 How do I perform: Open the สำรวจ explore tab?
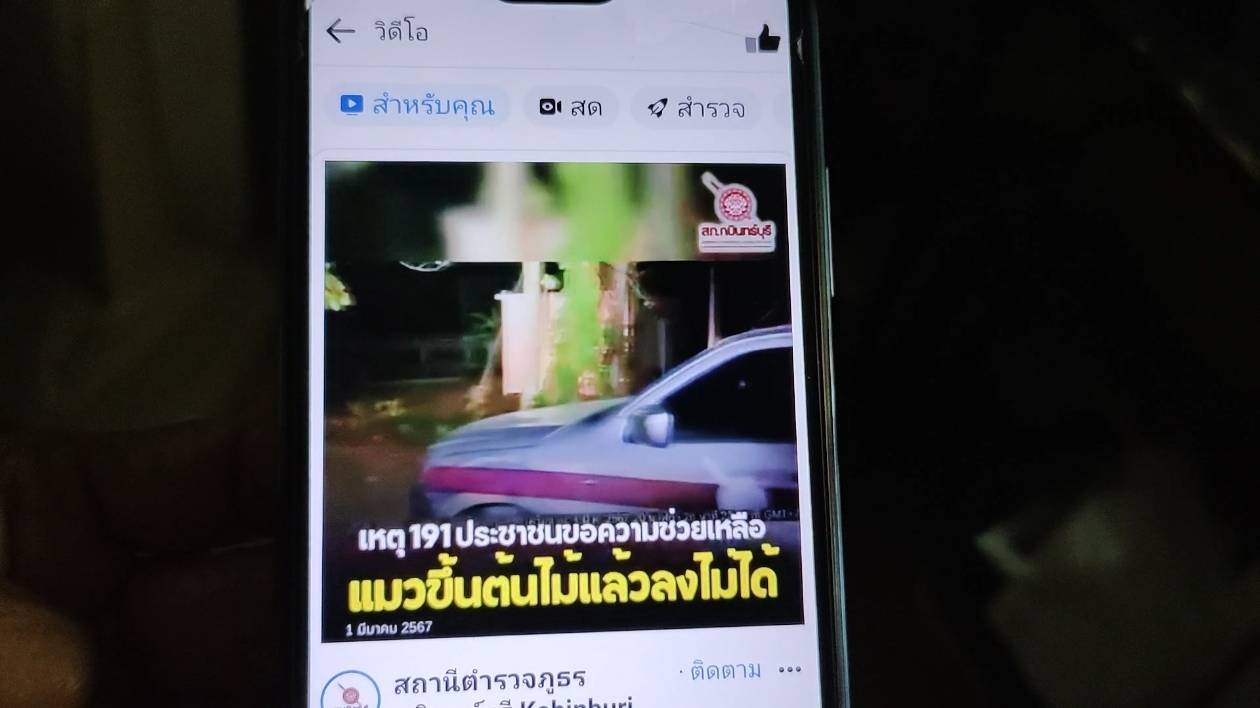click(x=696, y=108)
